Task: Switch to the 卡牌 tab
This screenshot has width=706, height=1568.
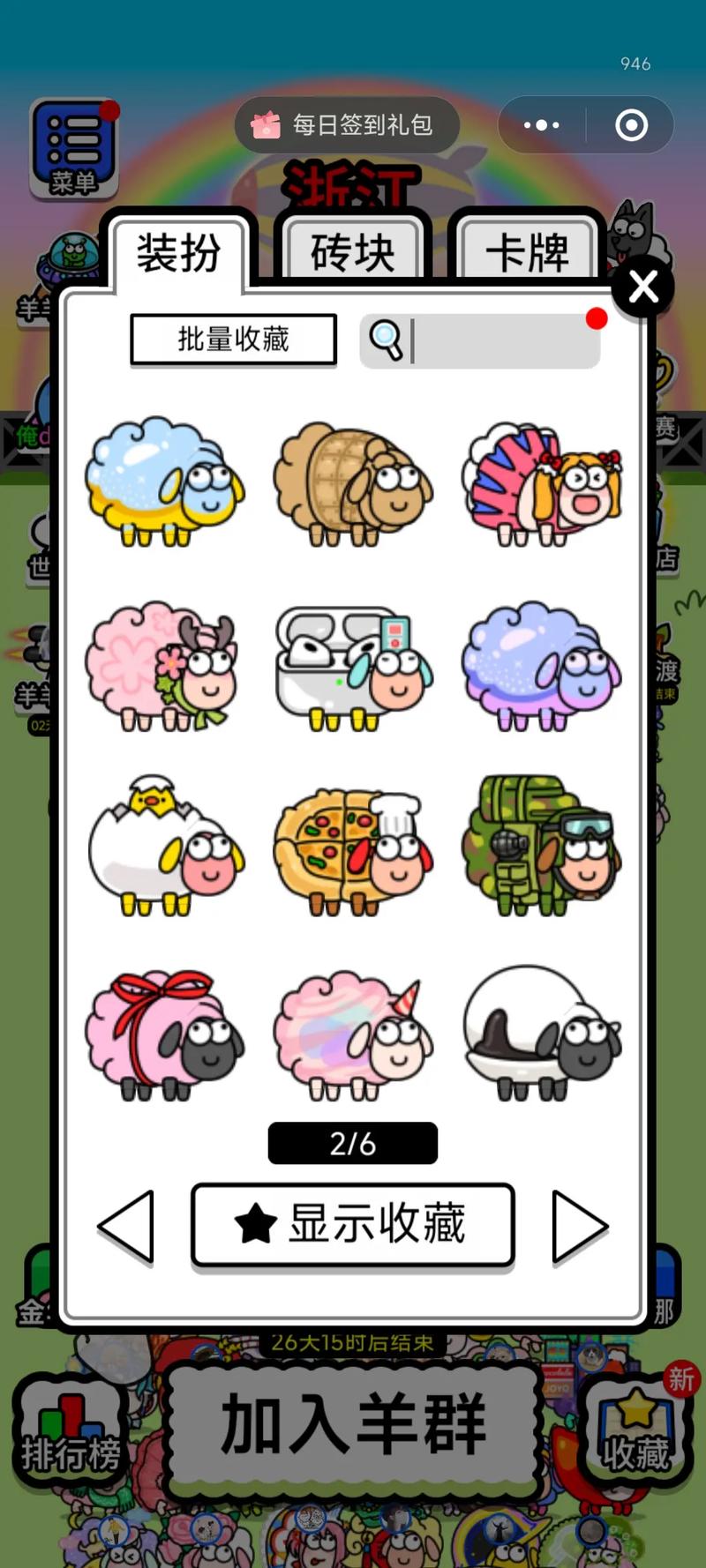Action: click(x=527, y=253)
